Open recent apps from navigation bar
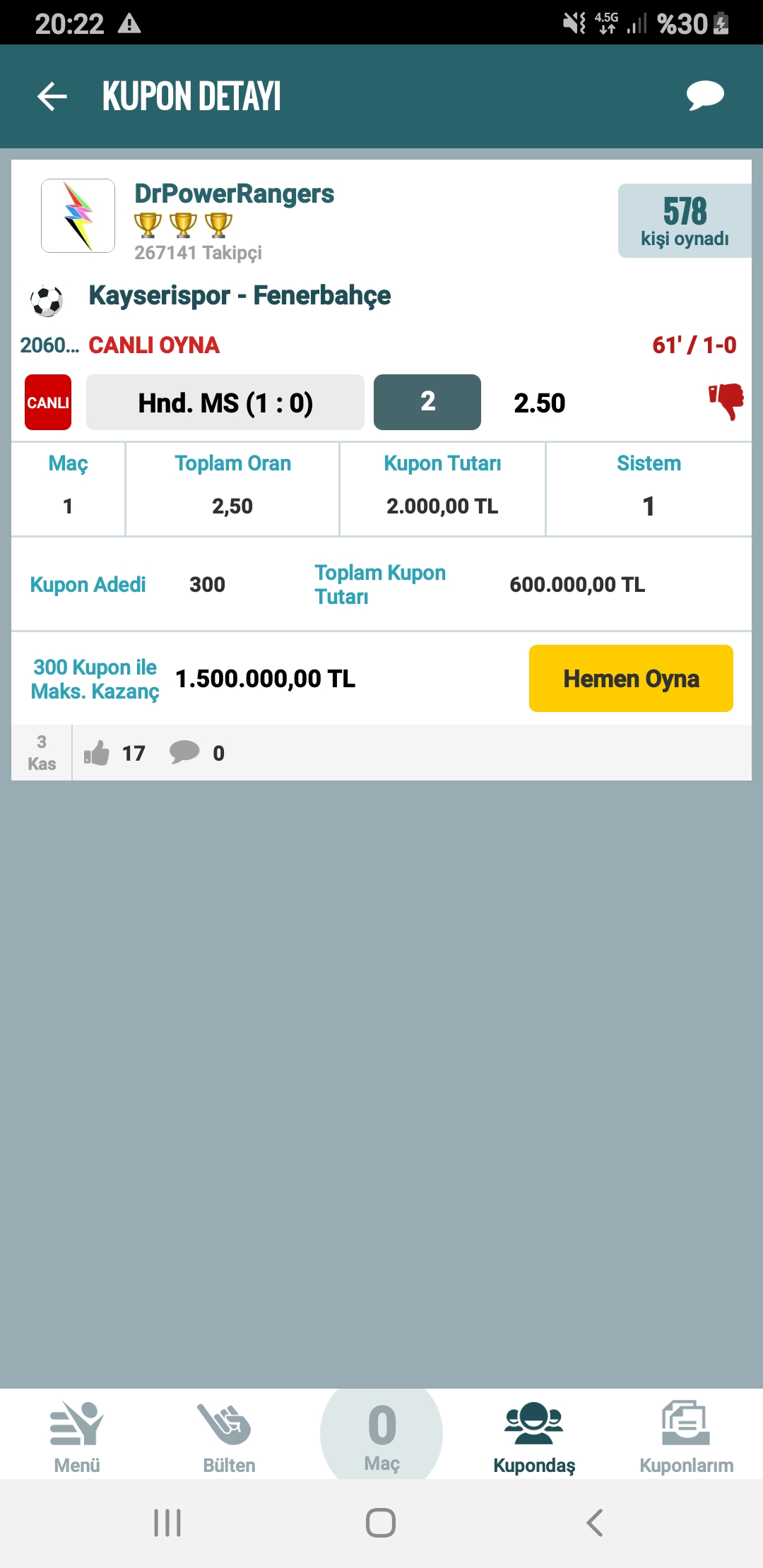 click(x=167, y=1523)
